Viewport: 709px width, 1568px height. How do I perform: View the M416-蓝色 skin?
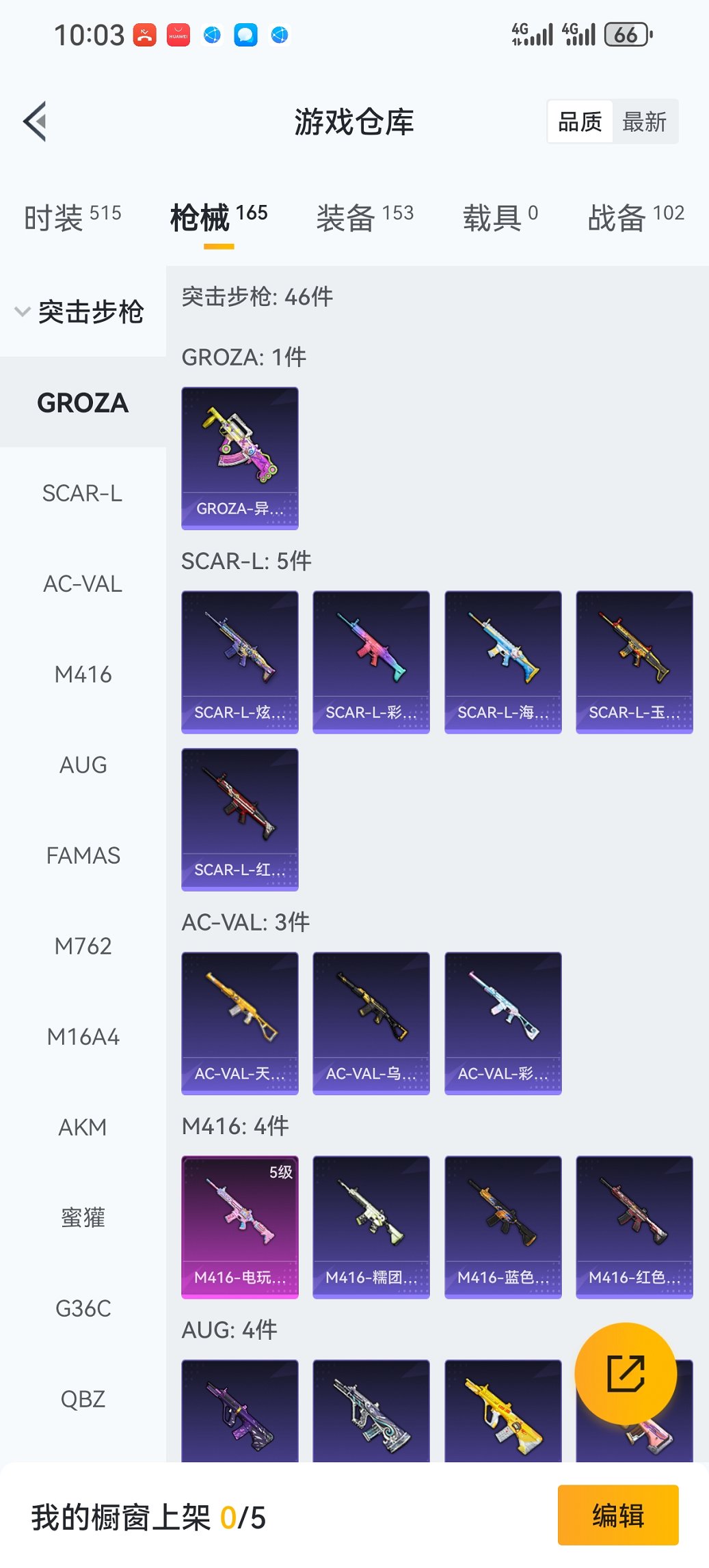[x=503, y=1226]
